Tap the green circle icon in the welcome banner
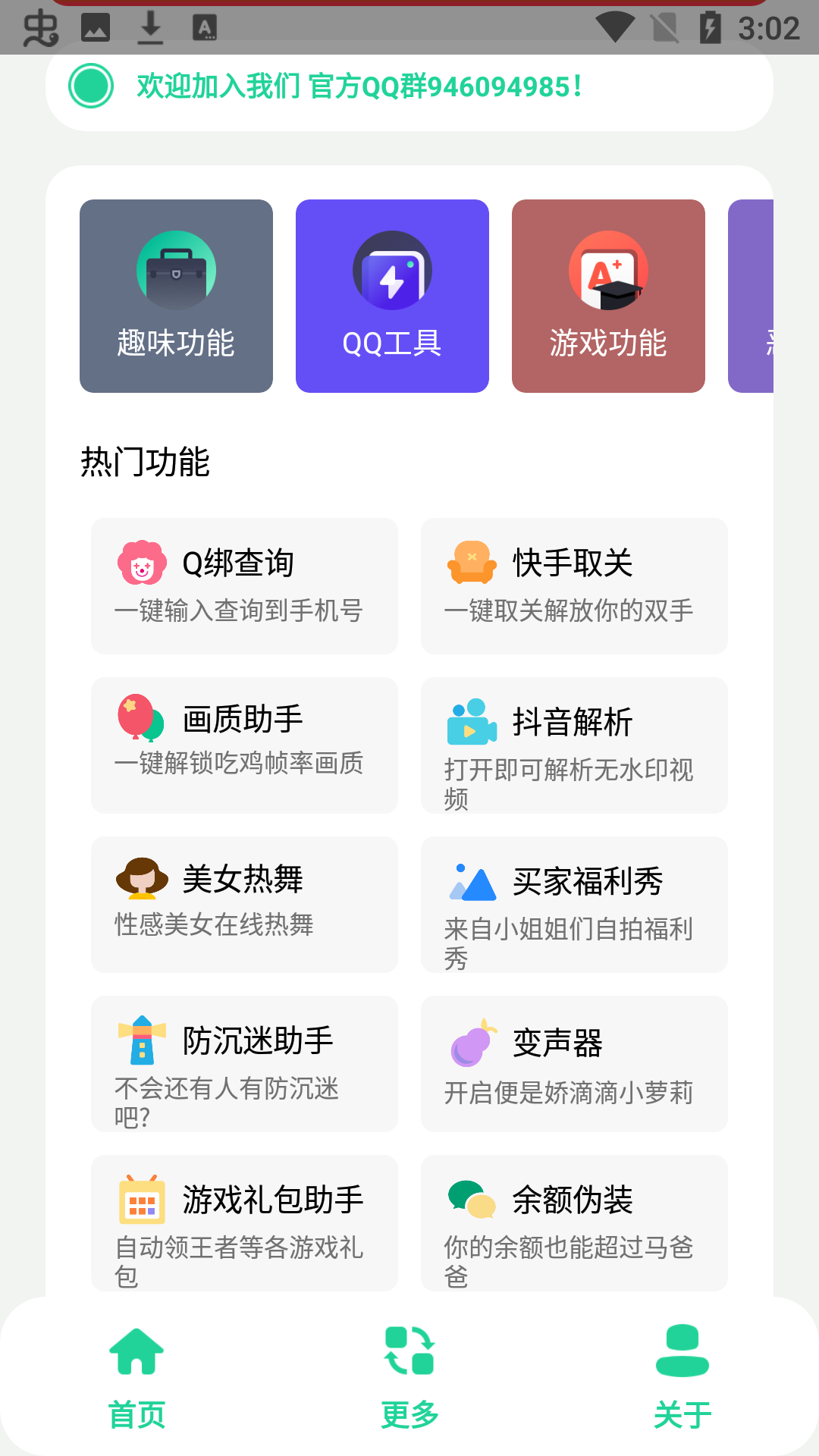The image size is (819, 1456). (x=90, y=87)
